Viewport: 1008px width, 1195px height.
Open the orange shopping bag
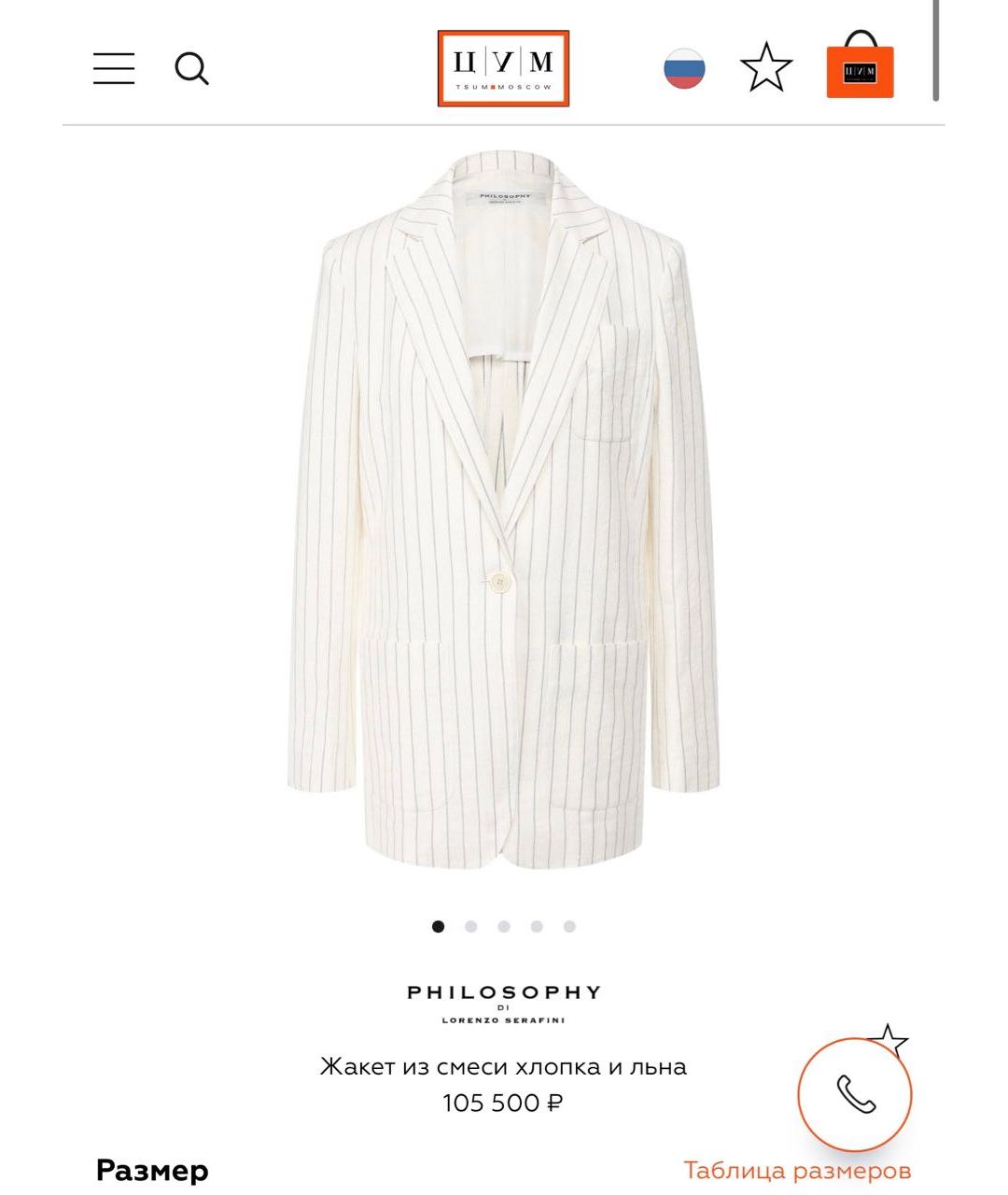(x=860, y=67)
